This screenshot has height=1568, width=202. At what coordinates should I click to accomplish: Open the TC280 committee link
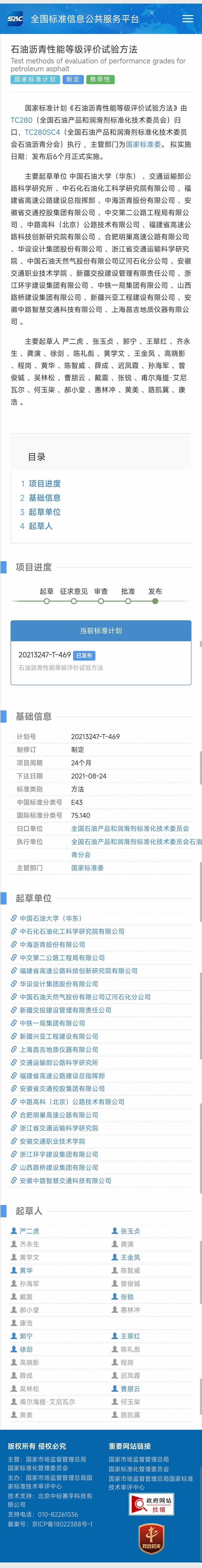coord(21,120)
